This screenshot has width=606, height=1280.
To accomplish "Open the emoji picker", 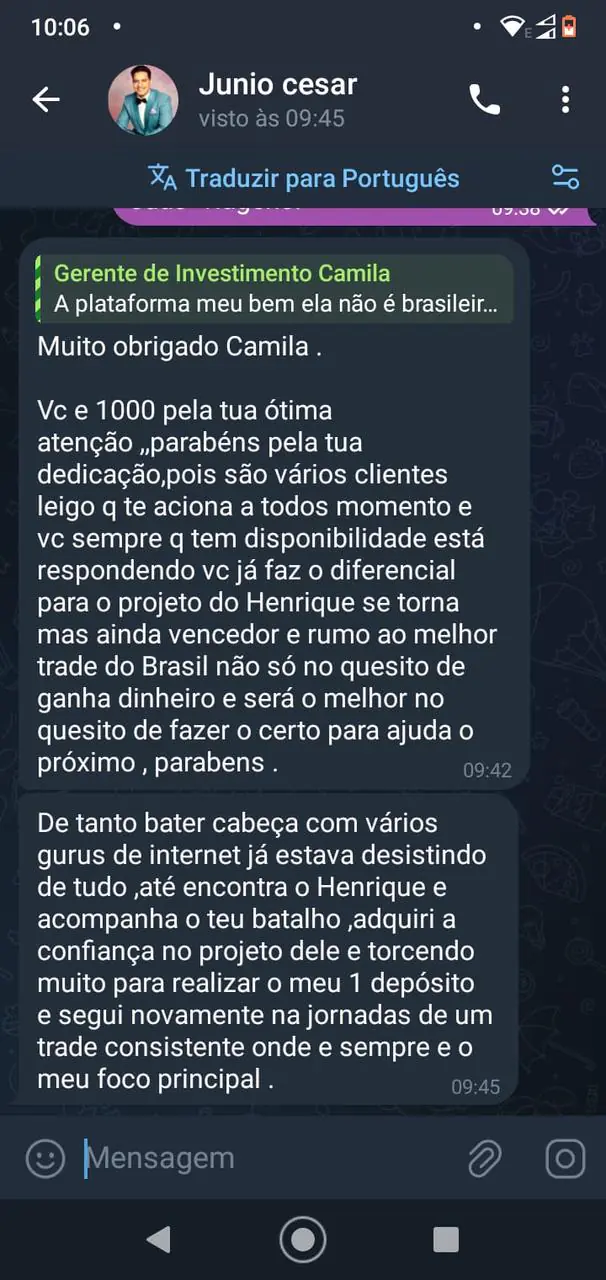I will (x=45, y=1159).
